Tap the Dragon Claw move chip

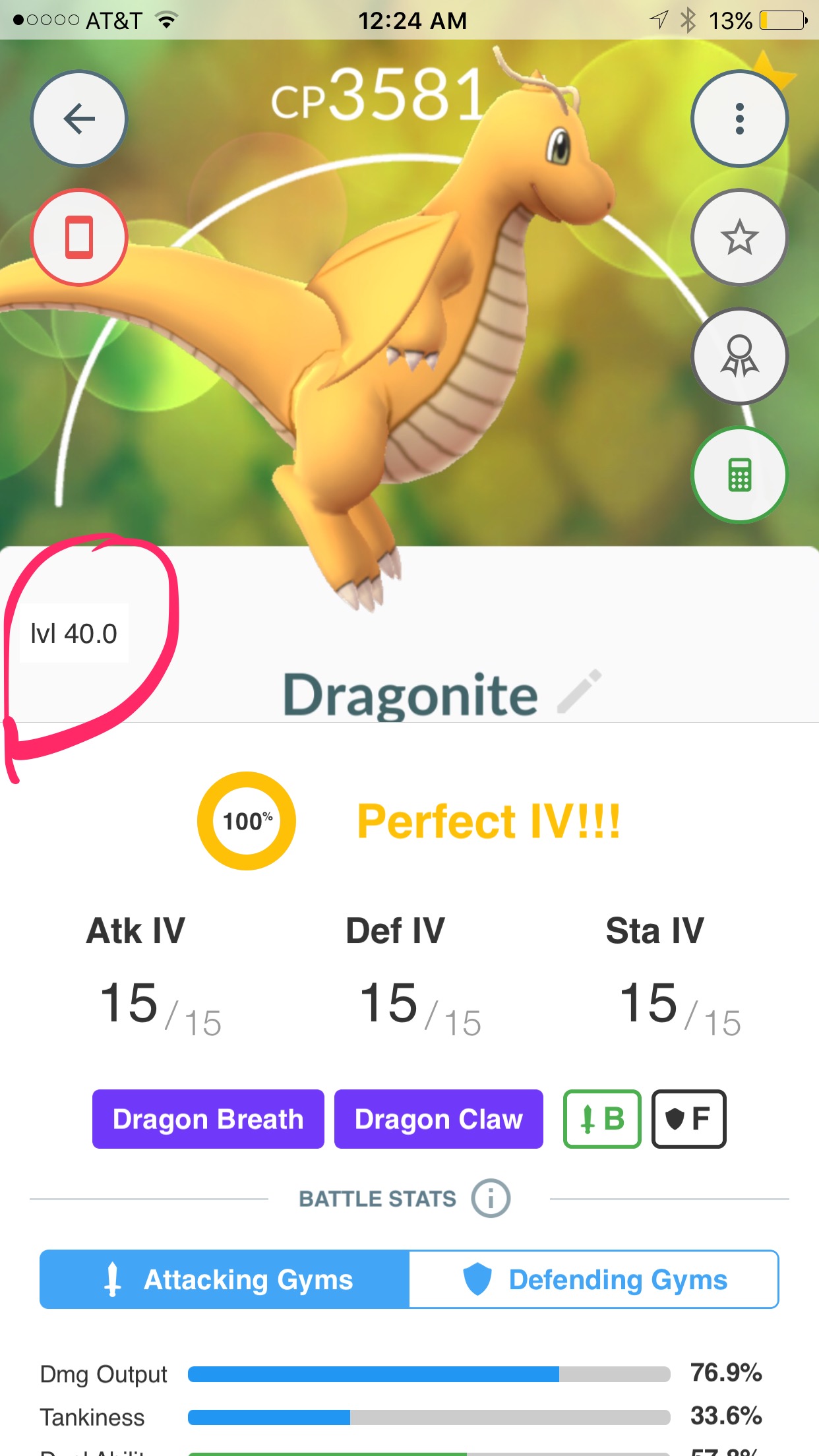tap(439, 1119)
